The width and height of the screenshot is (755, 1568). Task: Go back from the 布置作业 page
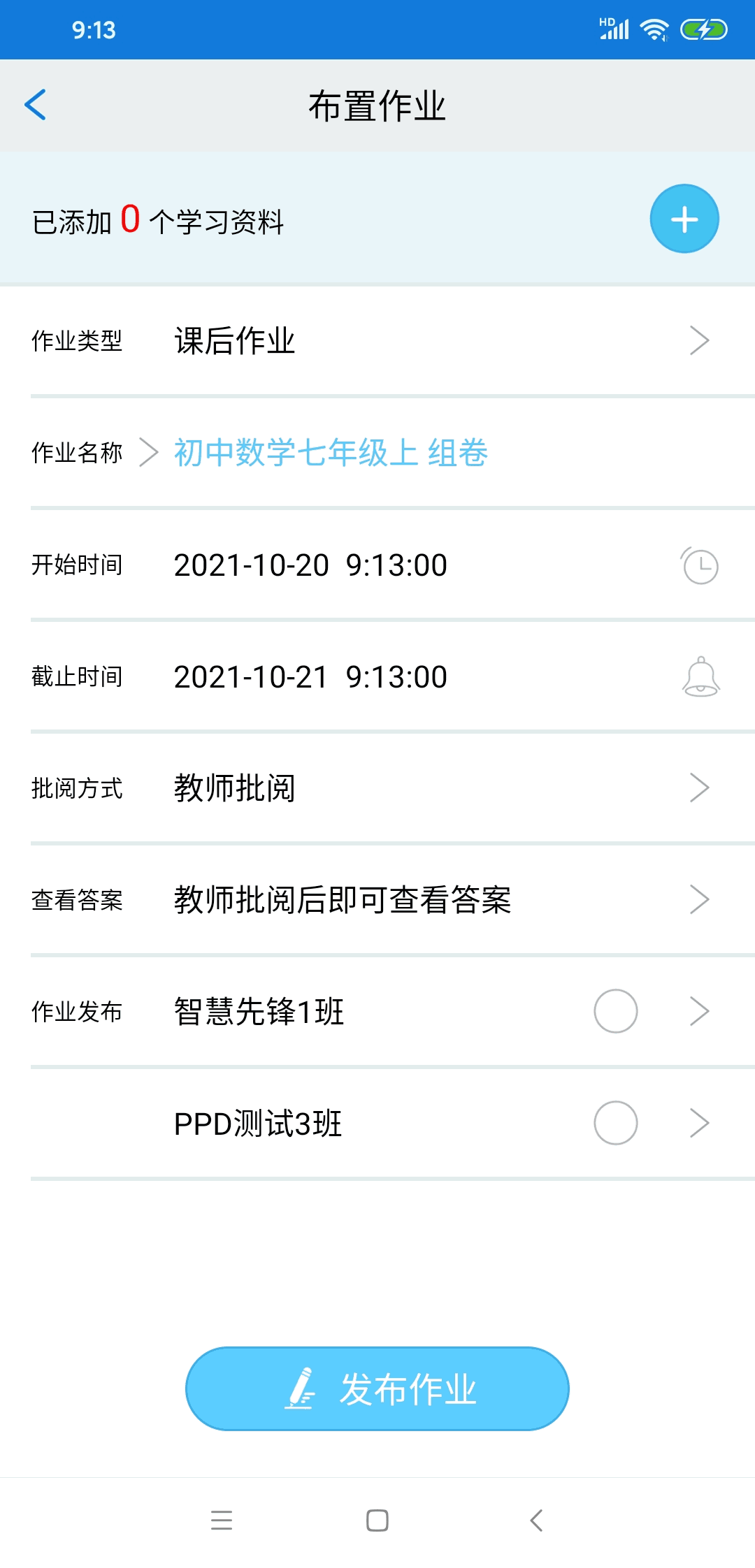point(36,105)
